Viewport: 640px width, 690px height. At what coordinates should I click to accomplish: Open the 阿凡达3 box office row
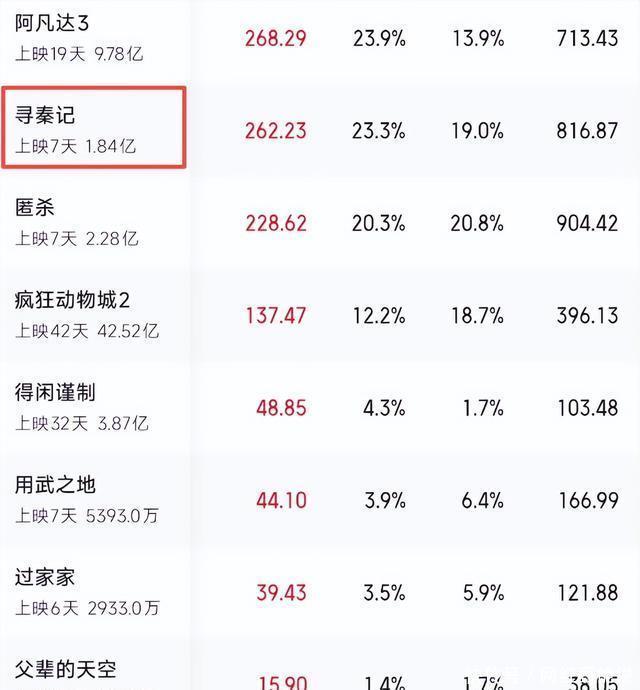(320, 39)
